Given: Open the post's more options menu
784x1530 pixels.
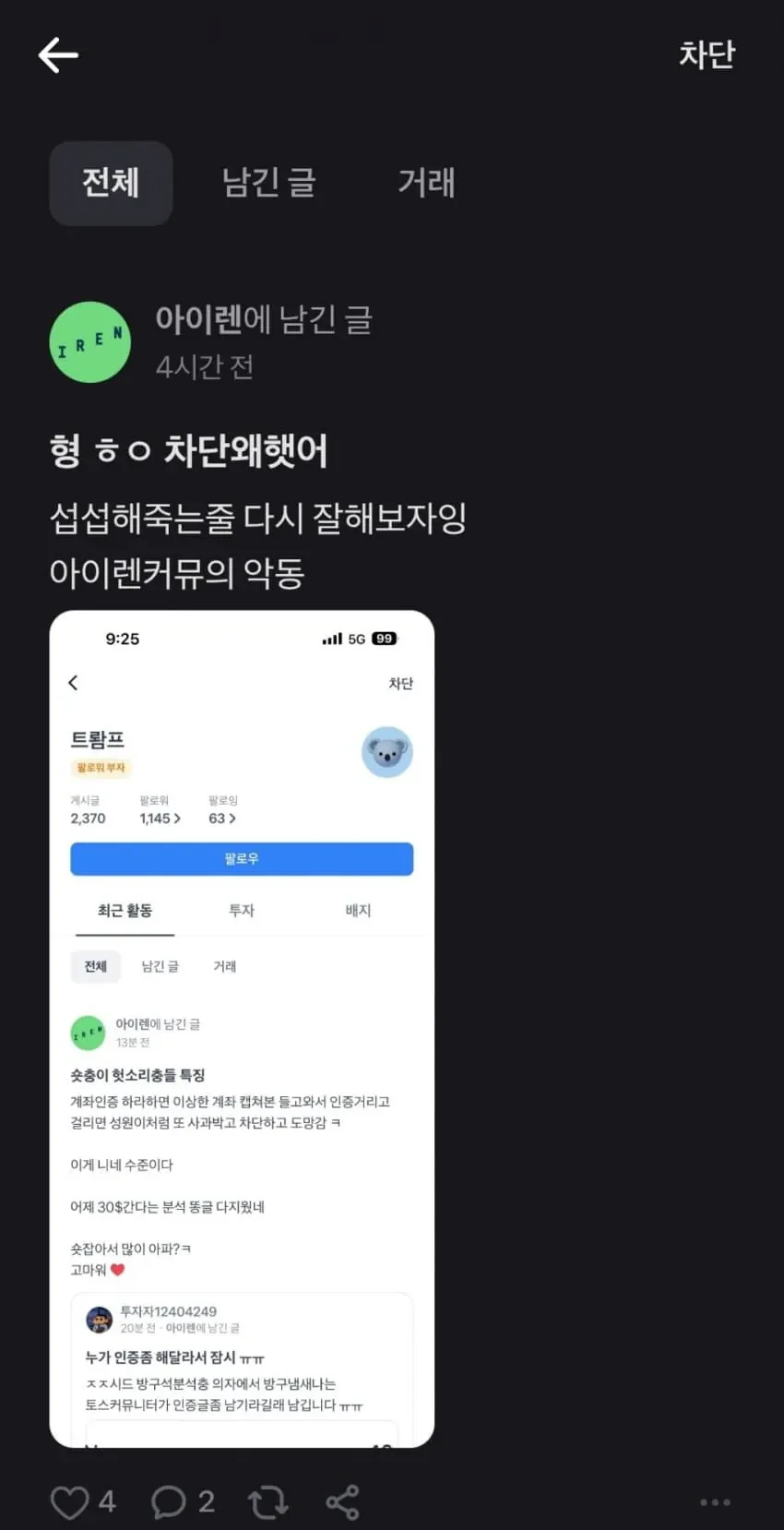Looking at the screenshot, I should [x=715, y=1502].
